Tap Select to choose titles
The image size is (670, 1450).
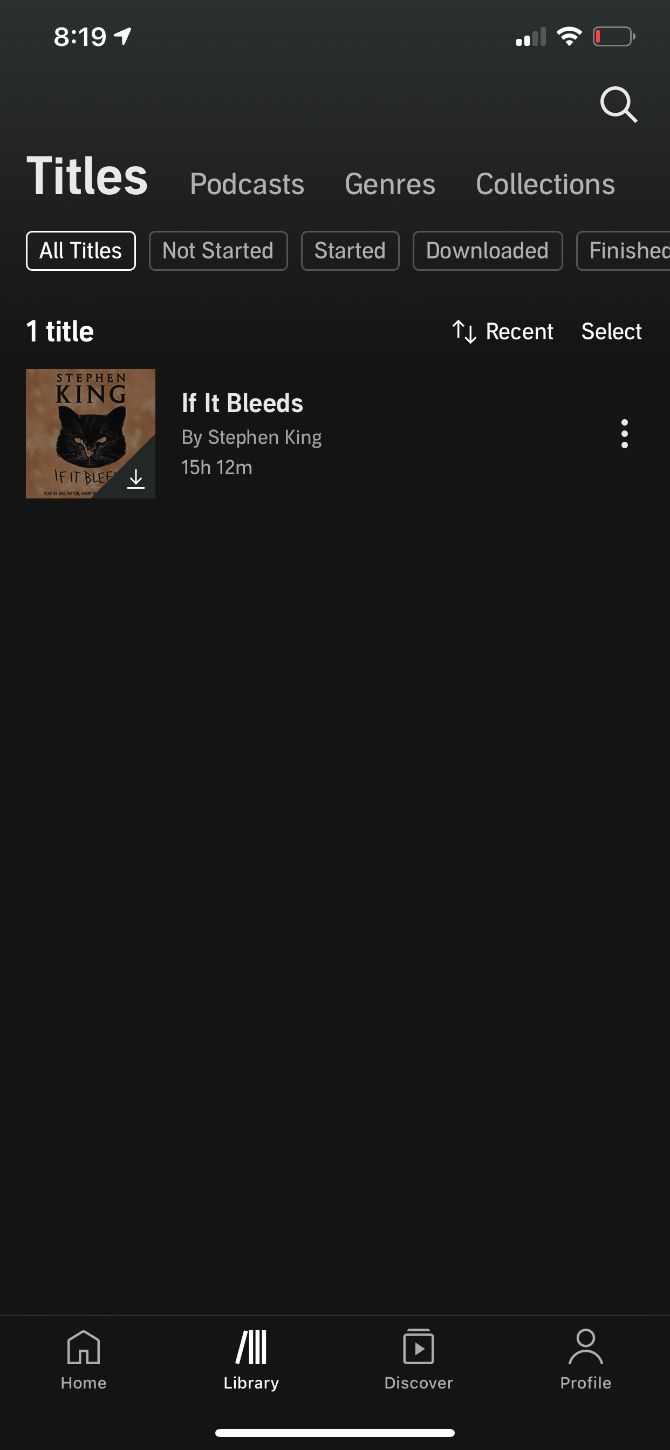coord(612,332)
